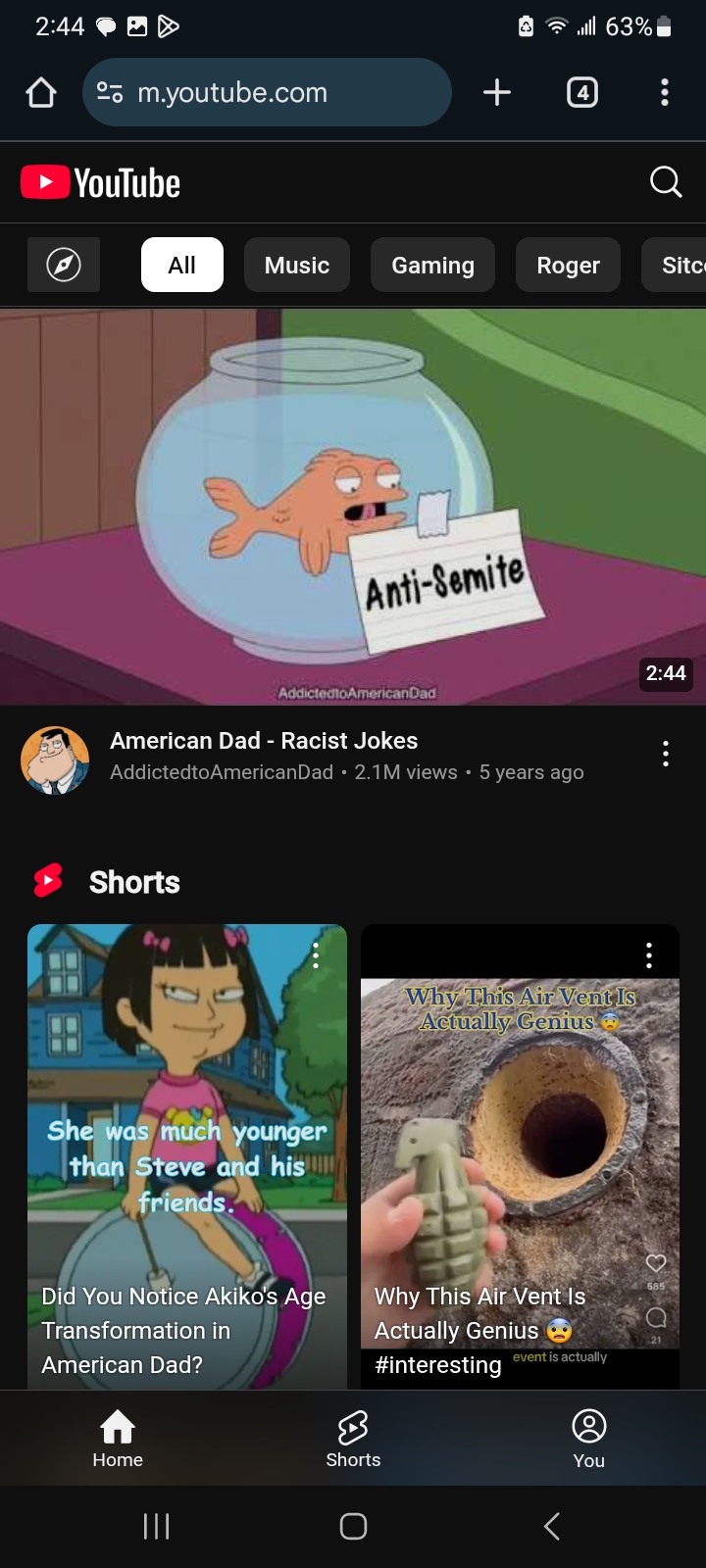This screenshot has width=706, height=1568.
Task: Select the Gaming filter chip
Action: (432, 265)
